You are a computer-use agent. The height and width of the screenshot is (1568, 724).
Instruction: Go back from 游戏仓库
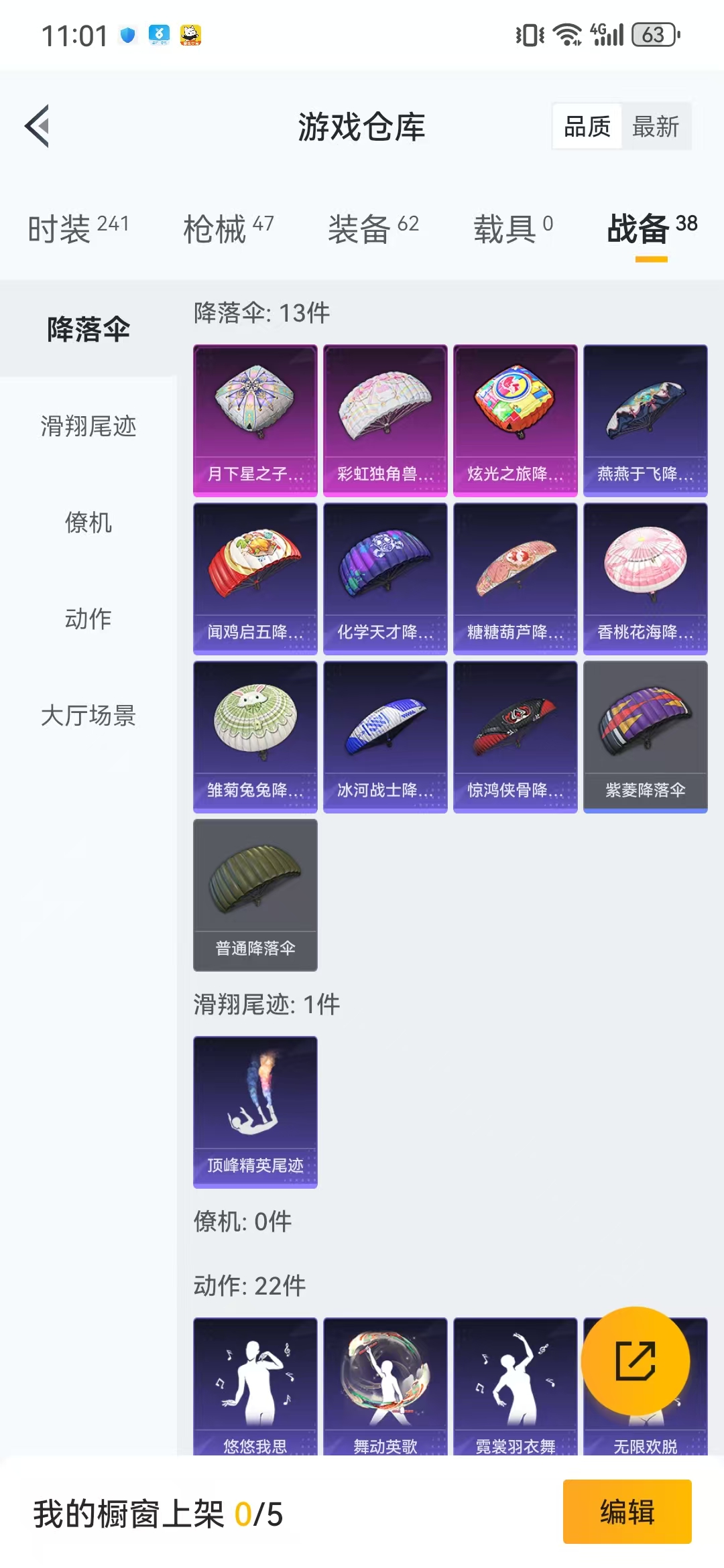[x=38, y=126]
